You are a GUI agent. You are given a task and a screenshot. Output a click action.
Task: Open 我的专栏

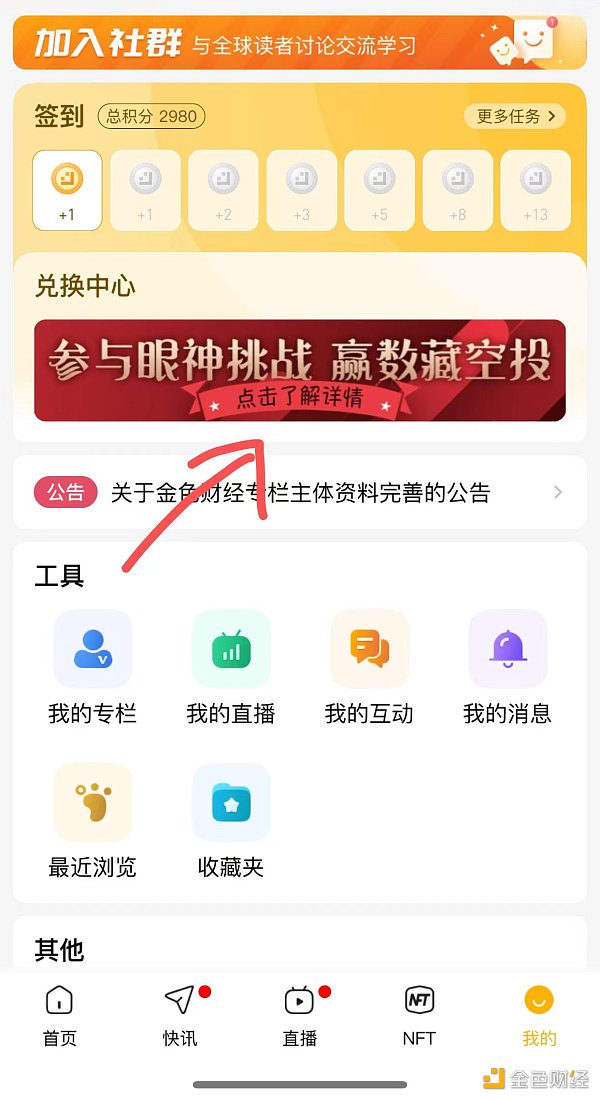(x=92, y=667)
